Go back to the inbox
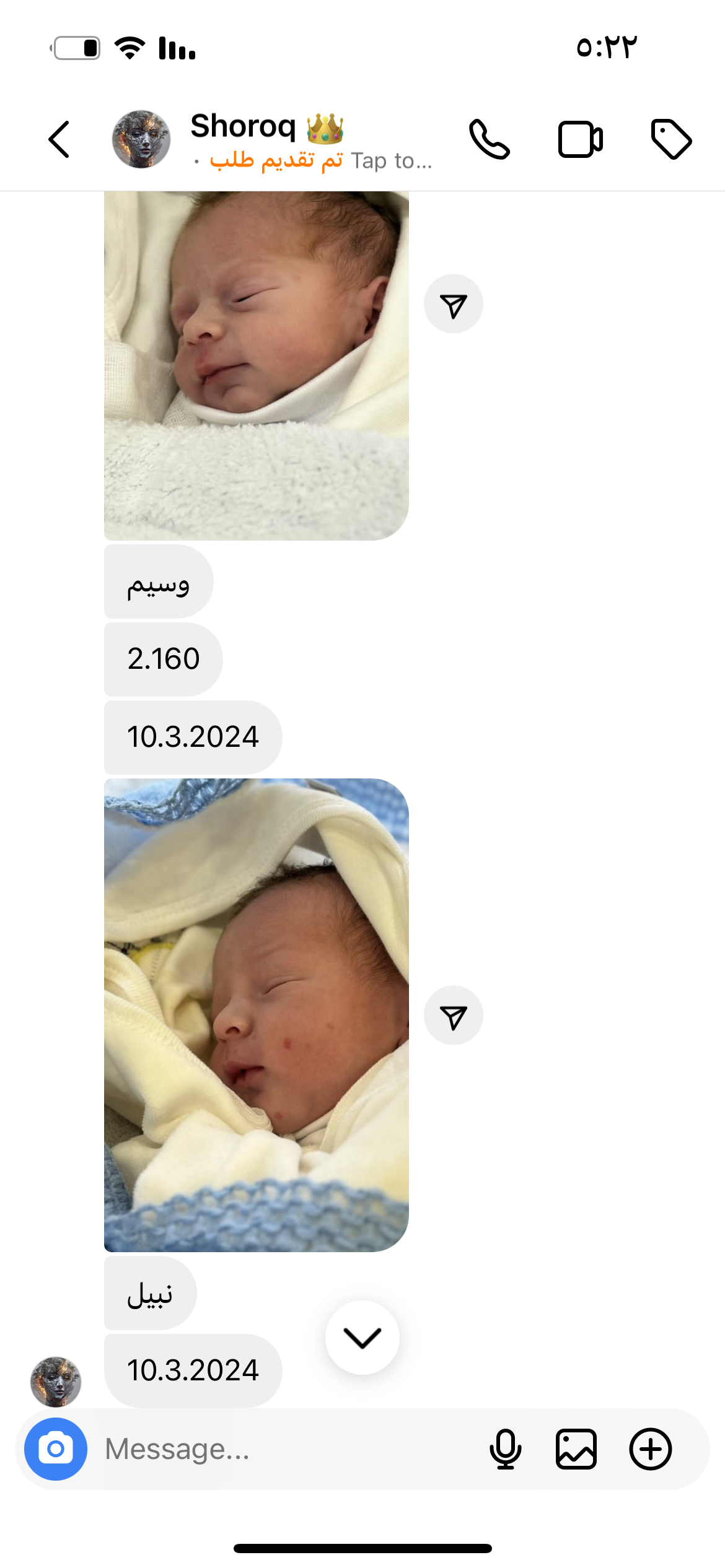Viewport: 725px width, 1568px height. click(59, 139)
